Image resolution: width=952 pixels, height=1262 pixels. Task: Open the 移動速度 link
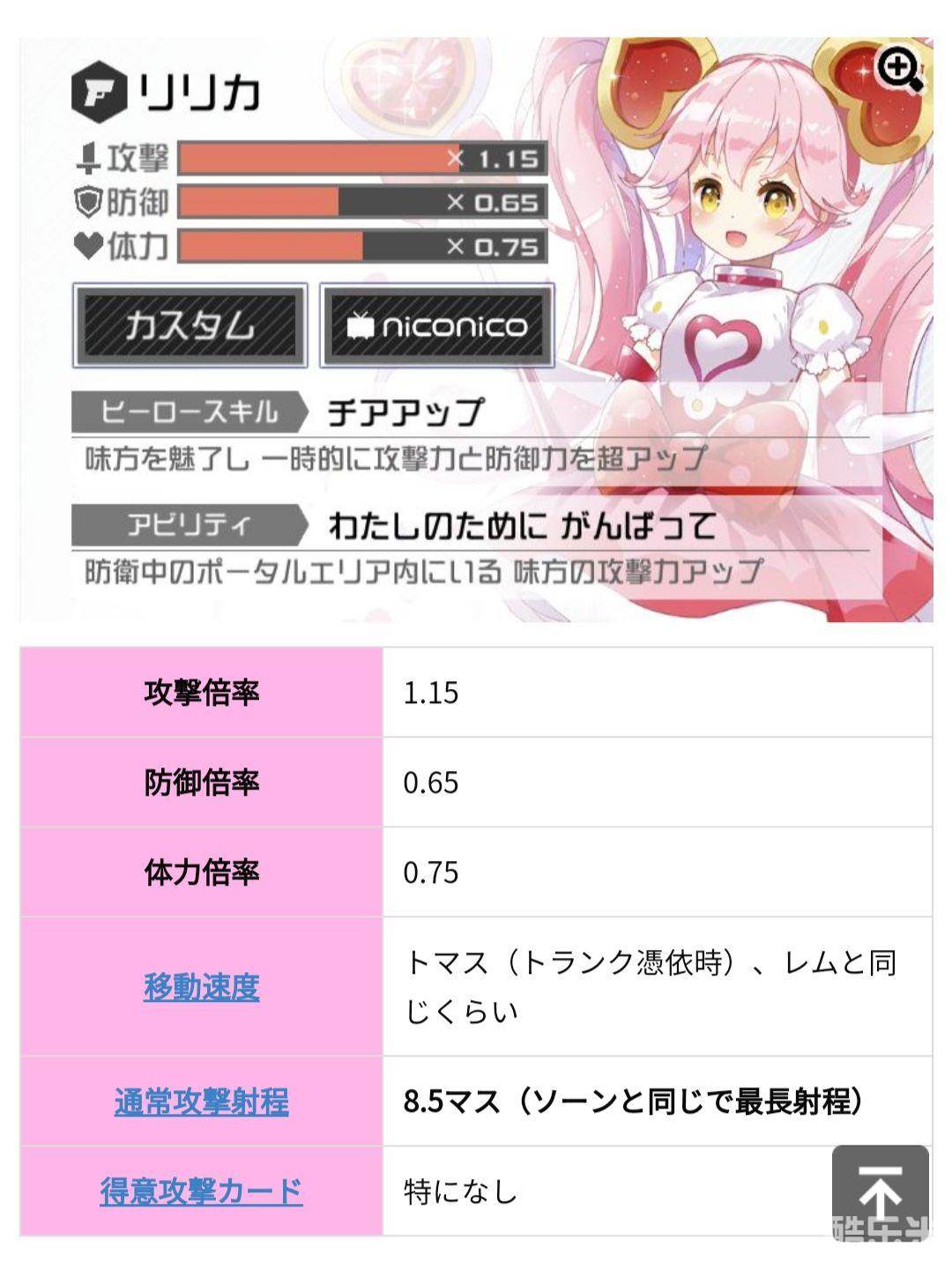coord(201,987)
